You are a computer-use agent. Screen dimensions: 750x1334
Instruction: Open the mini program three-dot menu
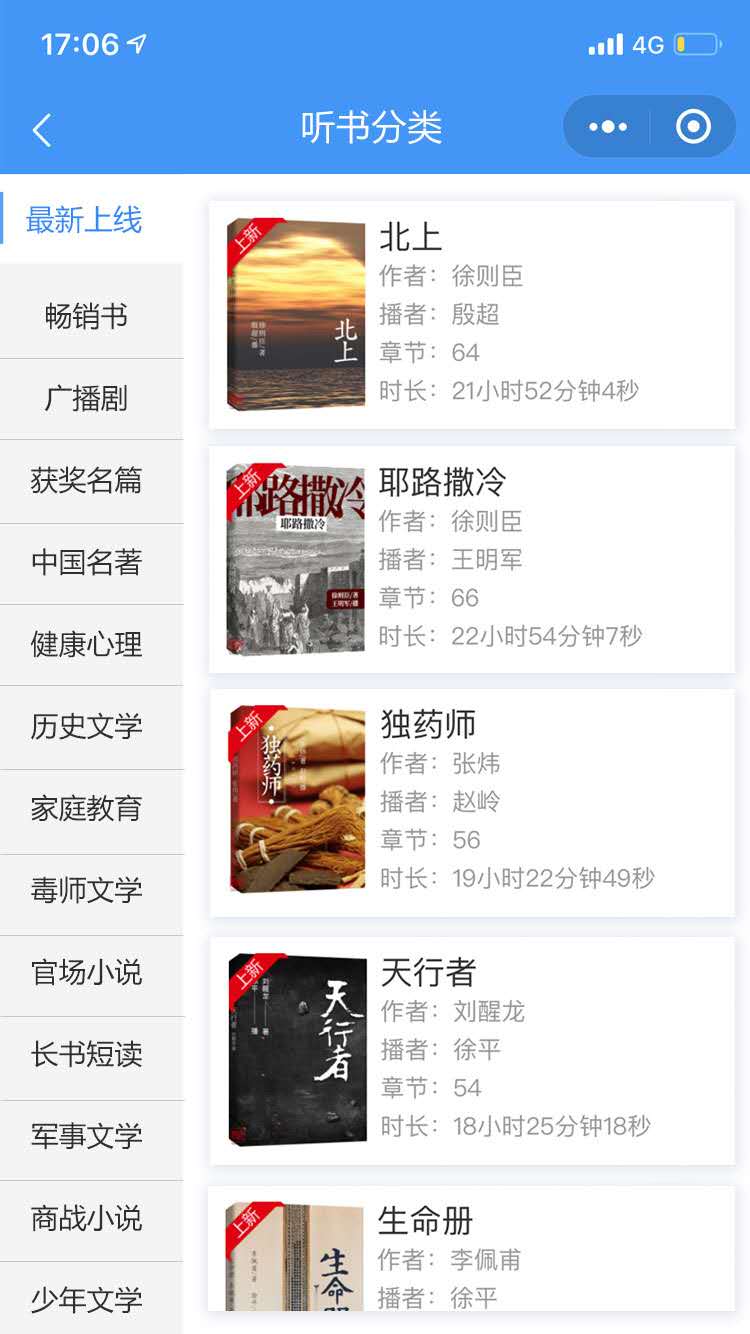pyautogui.click(x=608, y=127)
